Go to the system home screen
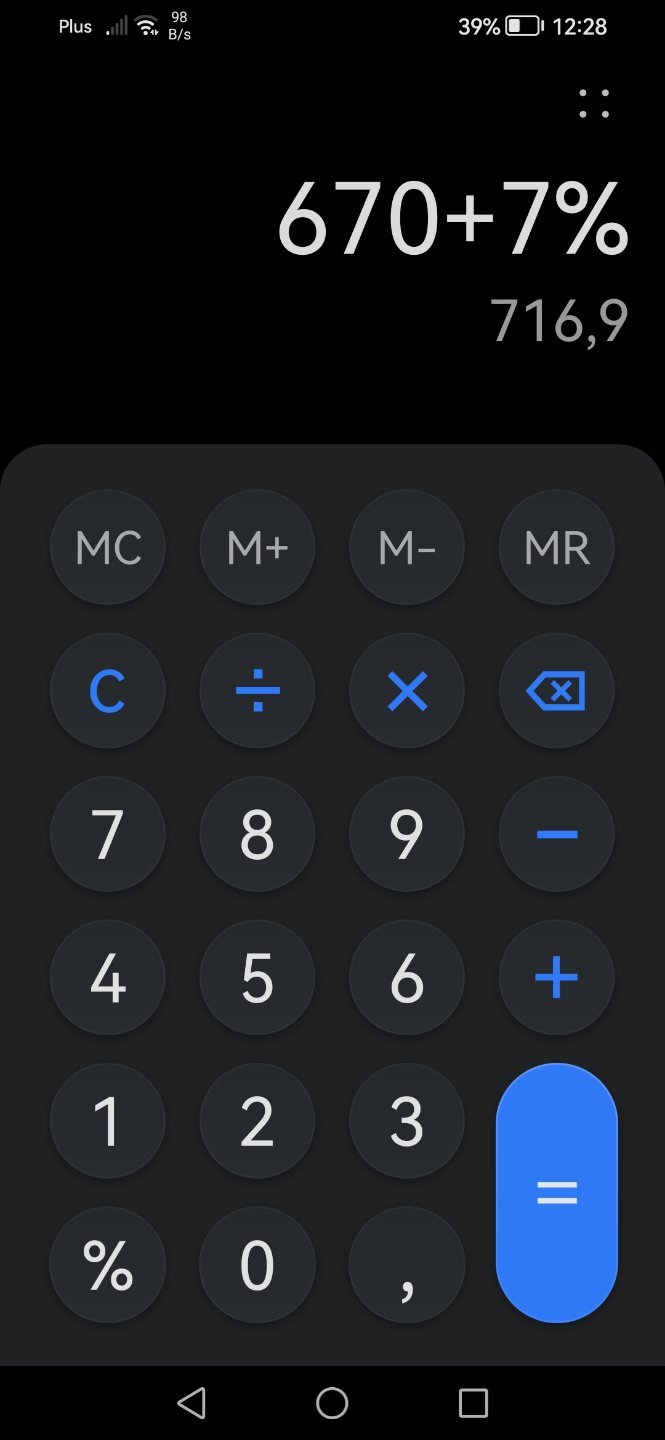 coord(332,1403)
